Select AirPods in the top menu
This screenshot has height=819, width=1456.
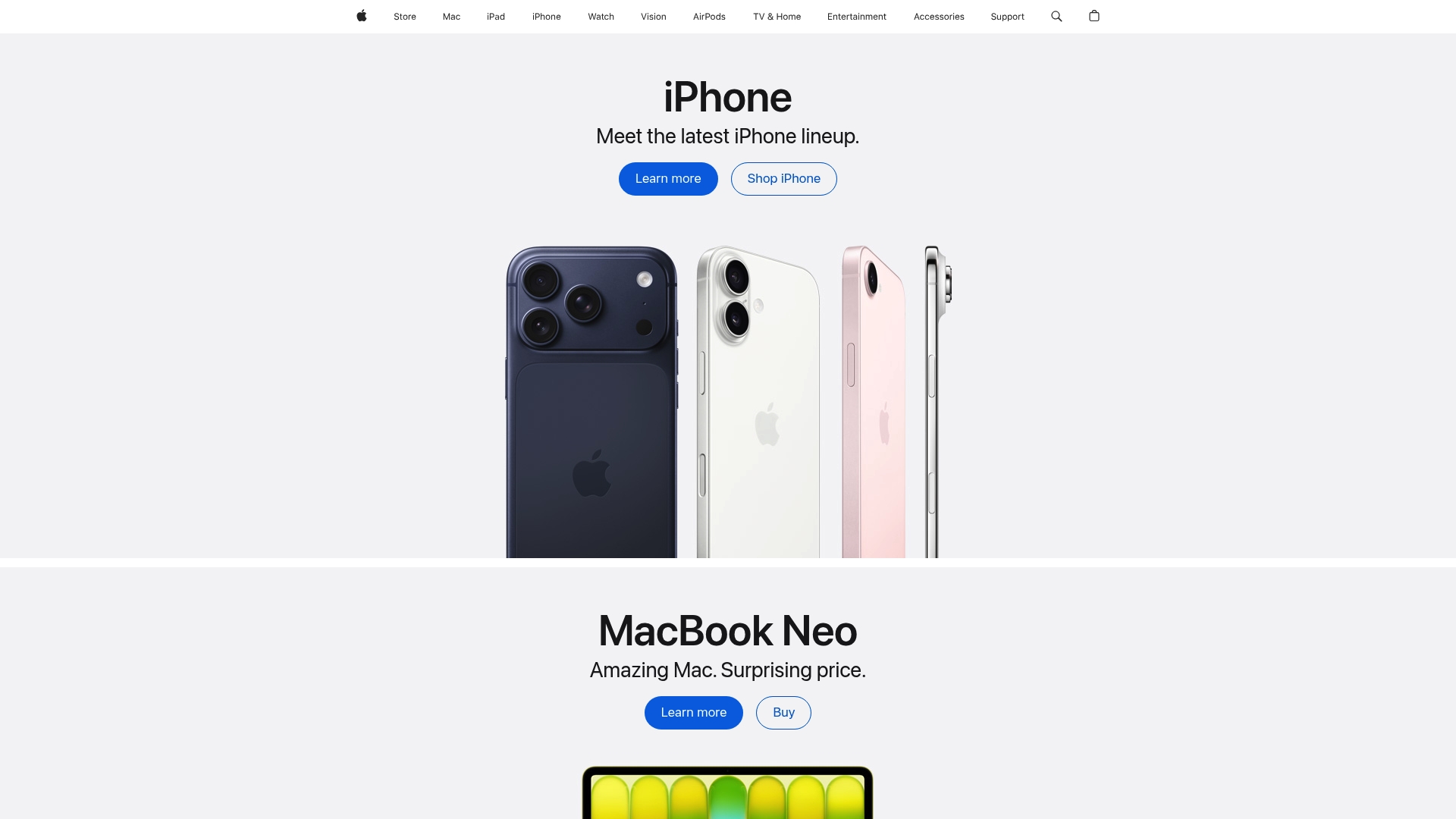click(x=709, y=17)
